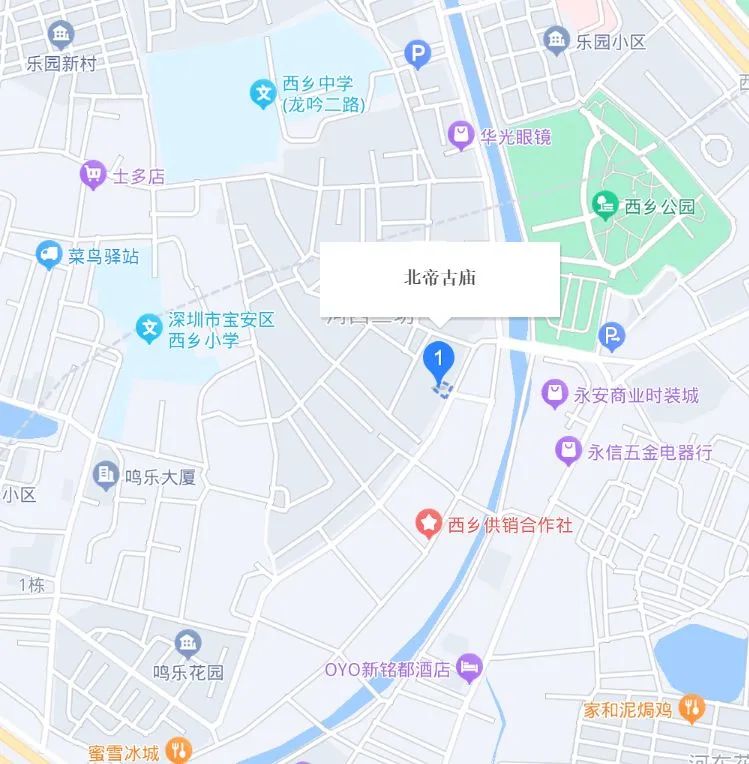Select the 西乡供销合作社 star marker
This screenshot has width=749, height=764.
point(429,523)
